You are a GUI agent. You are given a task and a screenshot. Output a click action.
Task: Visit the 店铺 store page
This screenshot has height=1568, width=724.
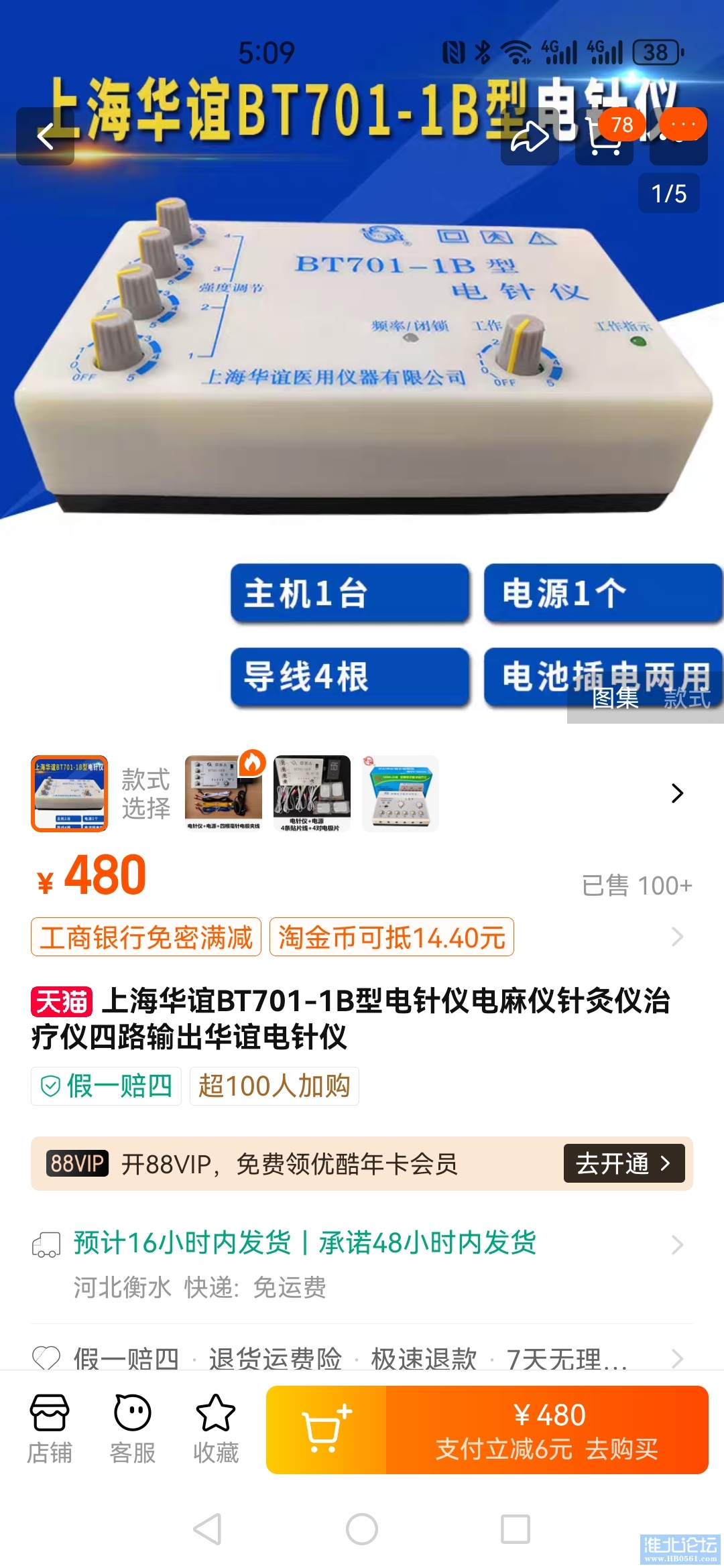(50, 1429)
